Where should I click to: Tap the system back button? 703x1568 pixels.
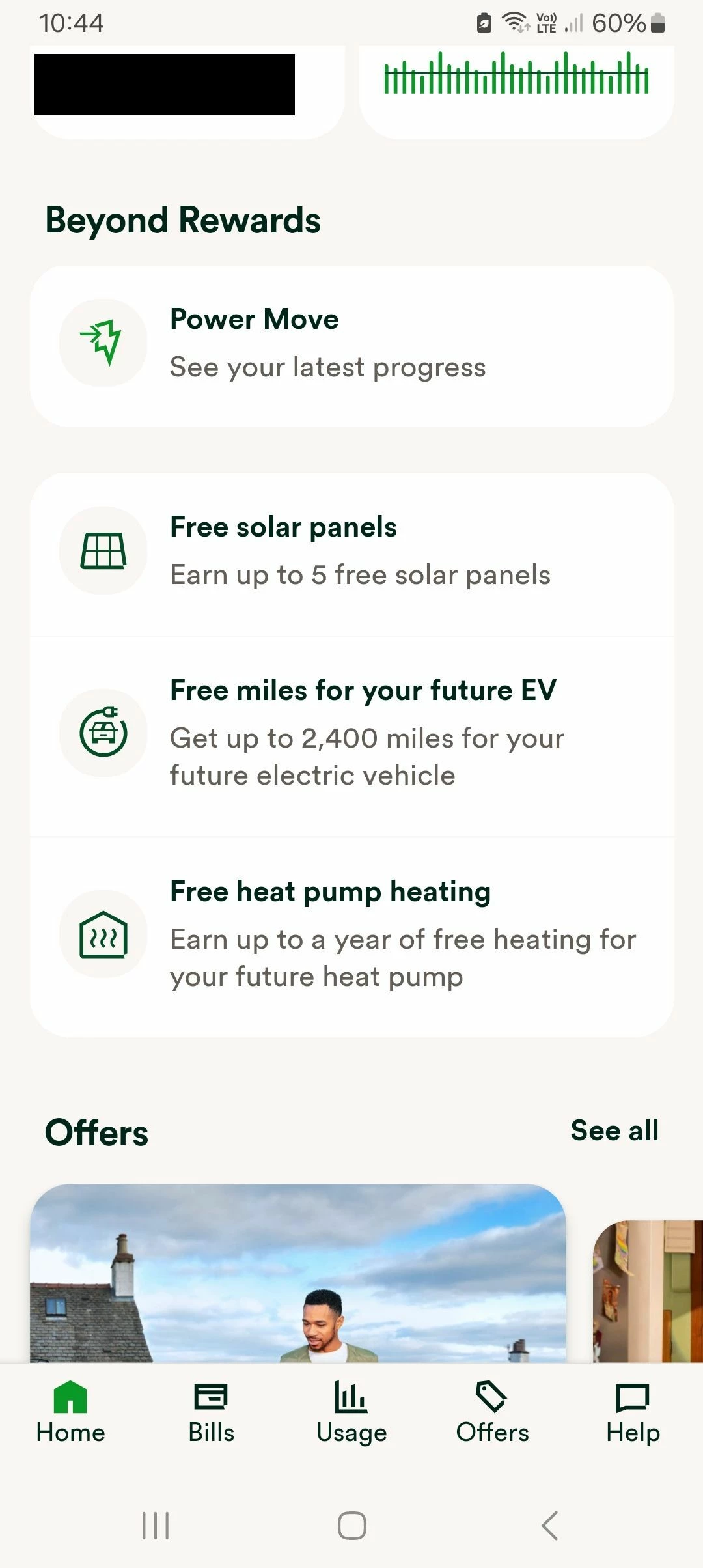[550, 1526]
